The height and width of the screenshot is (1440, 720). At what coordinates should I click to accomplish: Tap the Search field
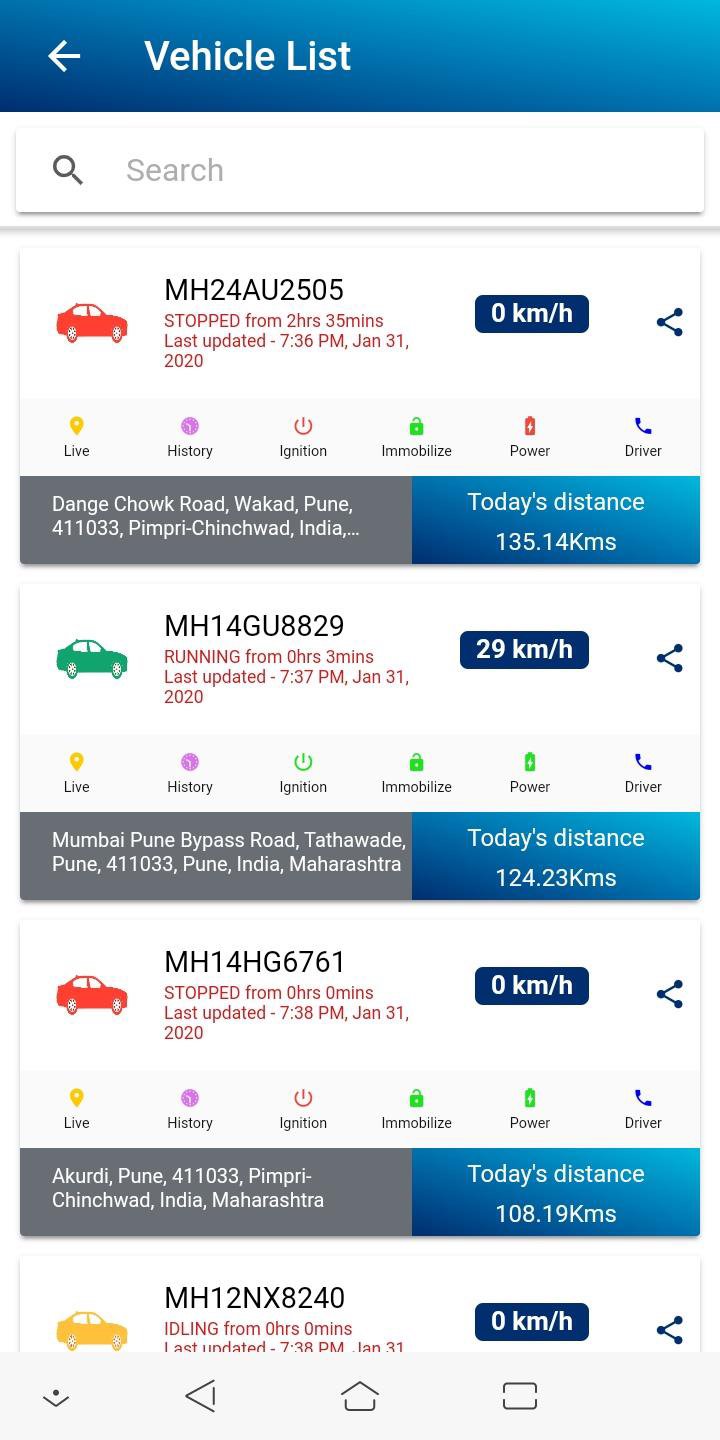360,170
